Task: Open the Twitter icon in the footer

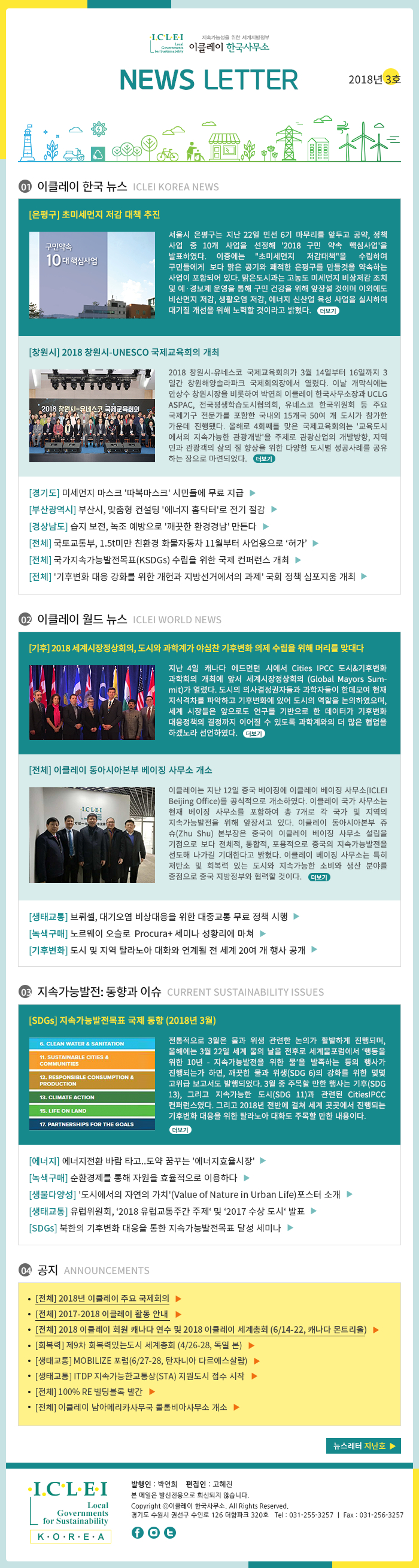Action: tap(170, 1533)
